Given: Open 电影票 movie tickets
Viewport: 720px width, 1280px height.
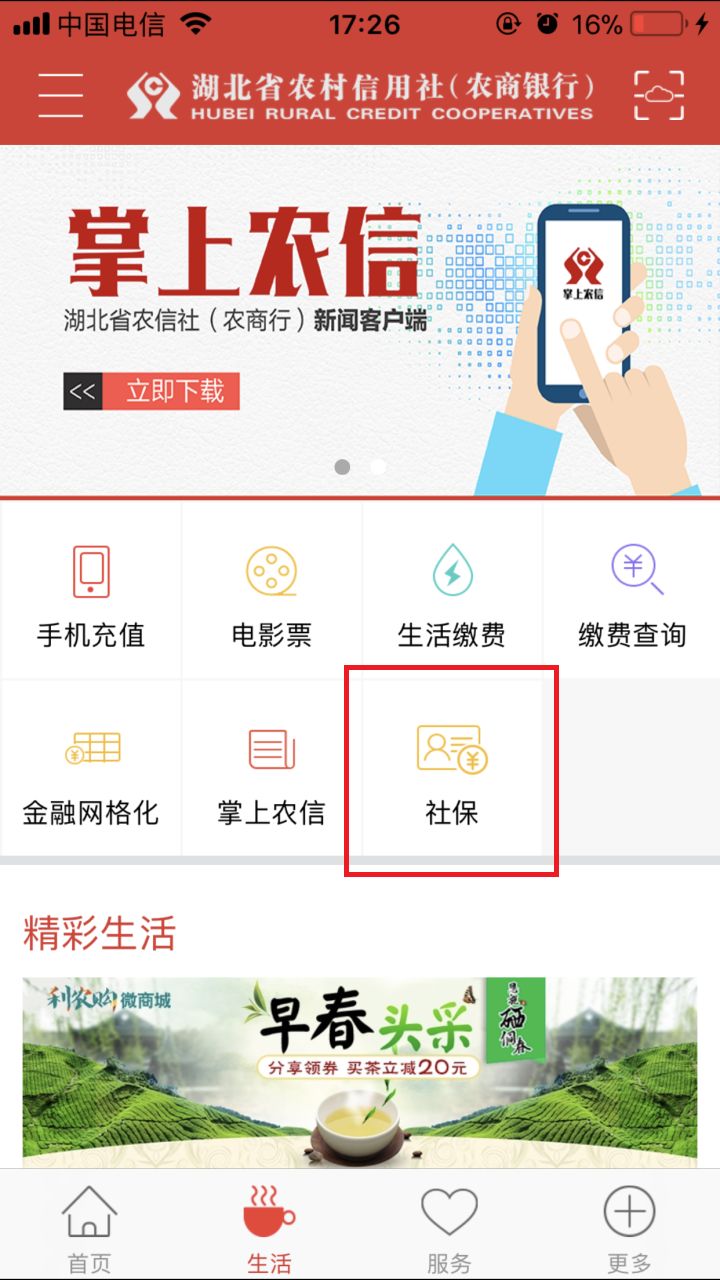Looking at the screenshot, I should [x=271, y=590].
